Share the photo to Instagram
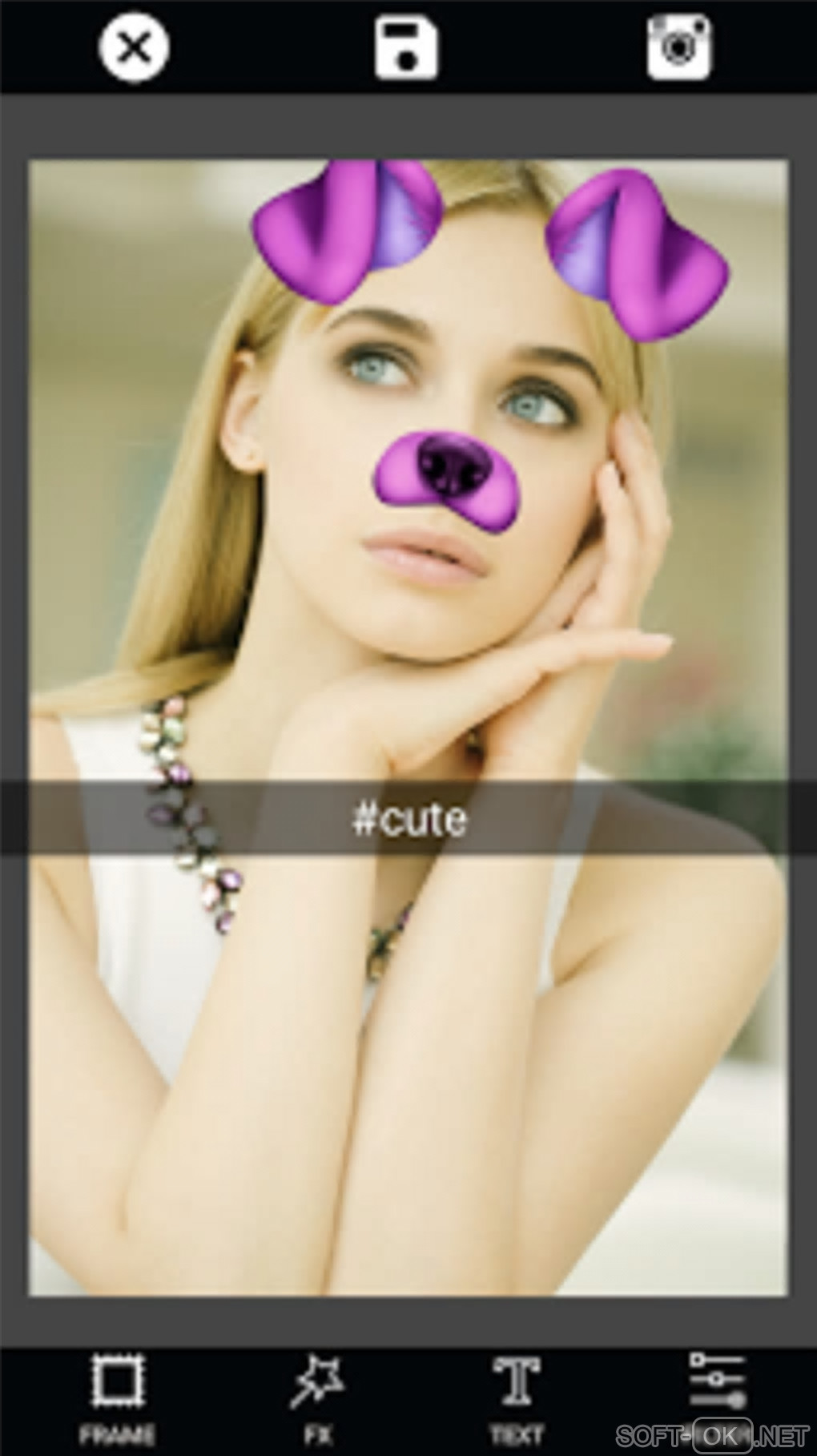817x1456 pixels. [679, 47]
